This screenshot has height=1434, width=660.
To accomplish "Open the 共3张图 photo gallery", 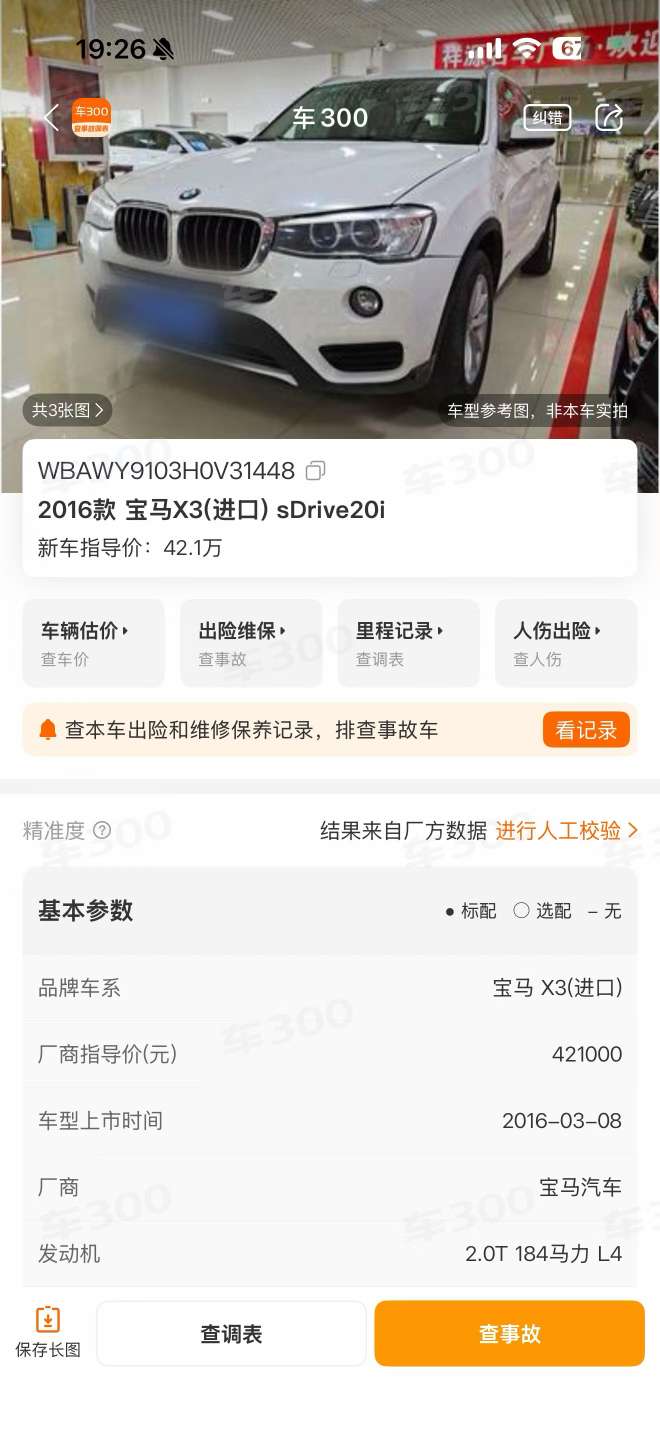I will 67,410.
